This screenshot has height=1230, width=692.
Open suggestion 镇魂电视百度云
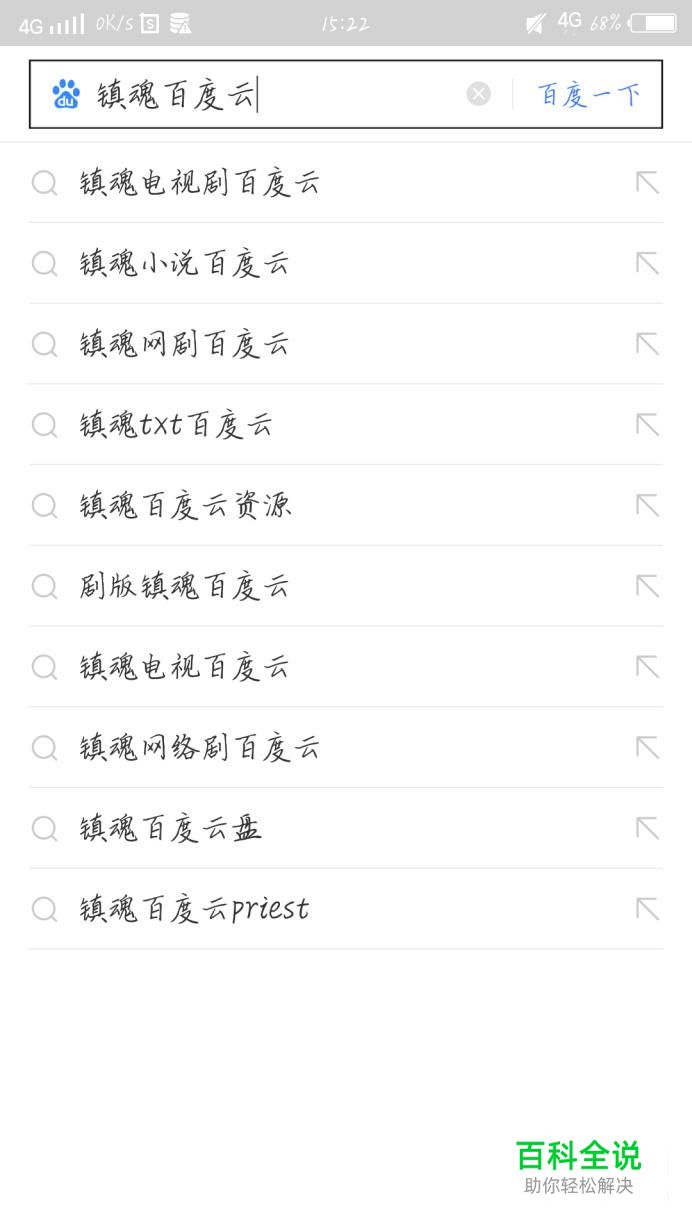point(346,667)
